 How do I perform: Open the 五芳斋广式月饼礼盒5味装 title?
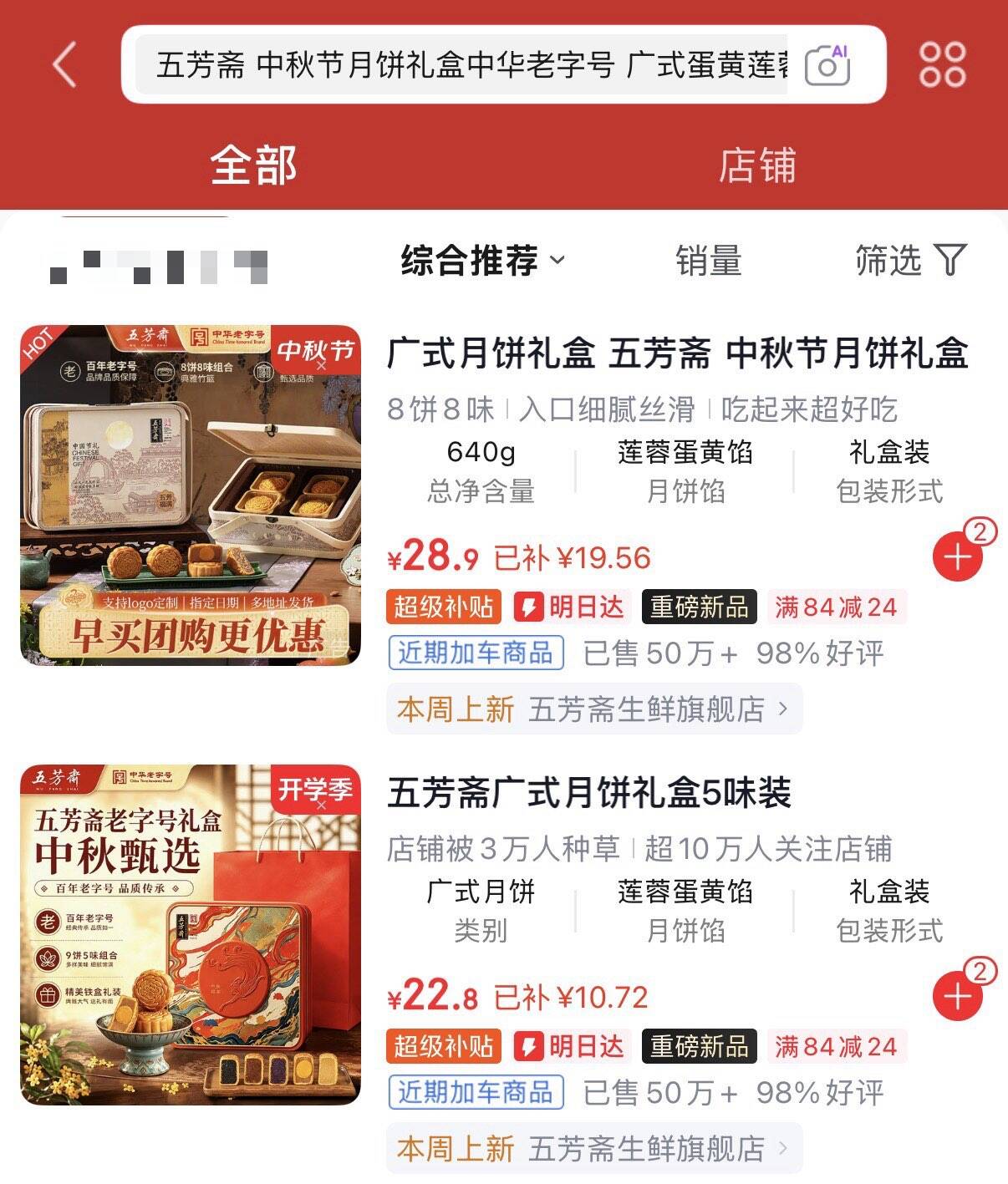click(x=589, y=793)
